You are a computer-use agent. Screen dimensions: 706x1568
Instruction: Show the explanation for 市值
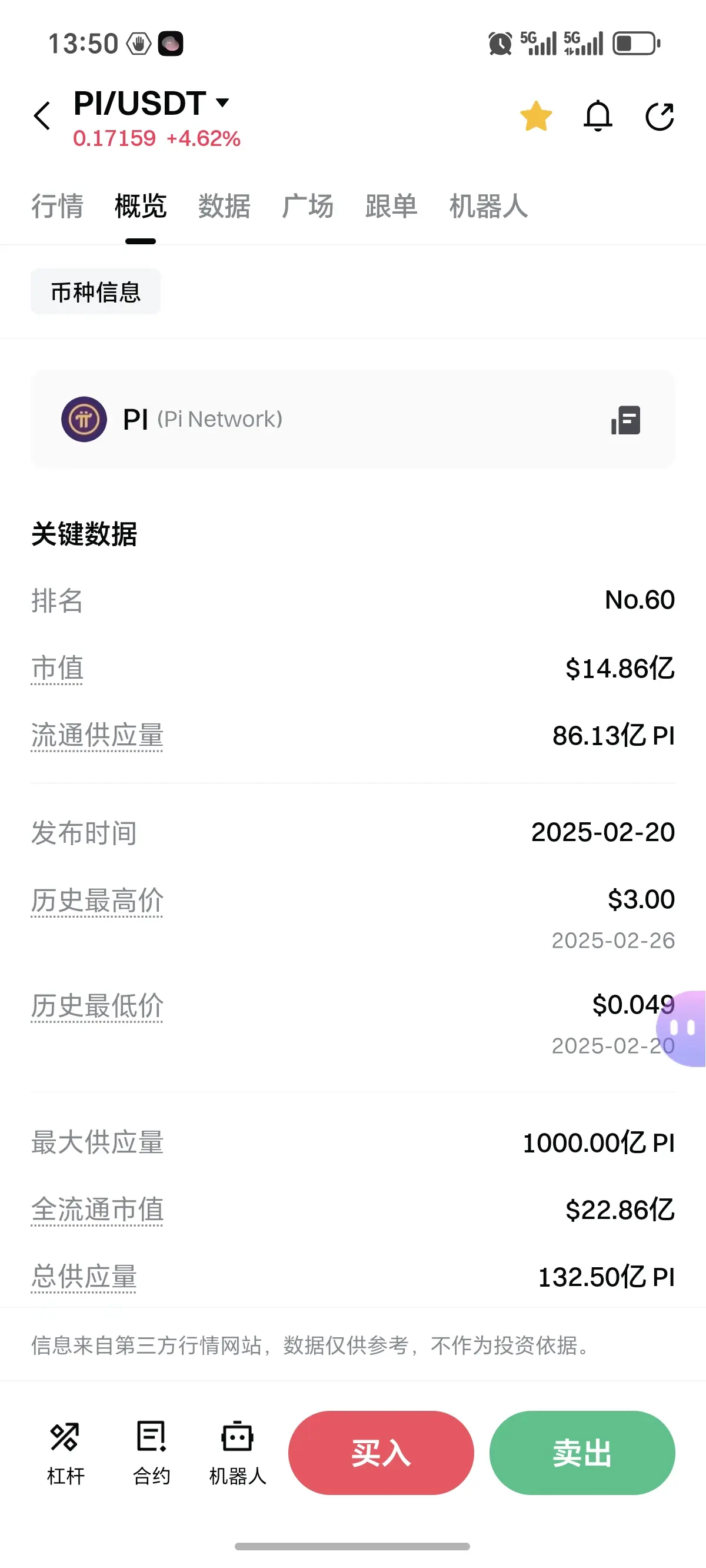point(57,669)
